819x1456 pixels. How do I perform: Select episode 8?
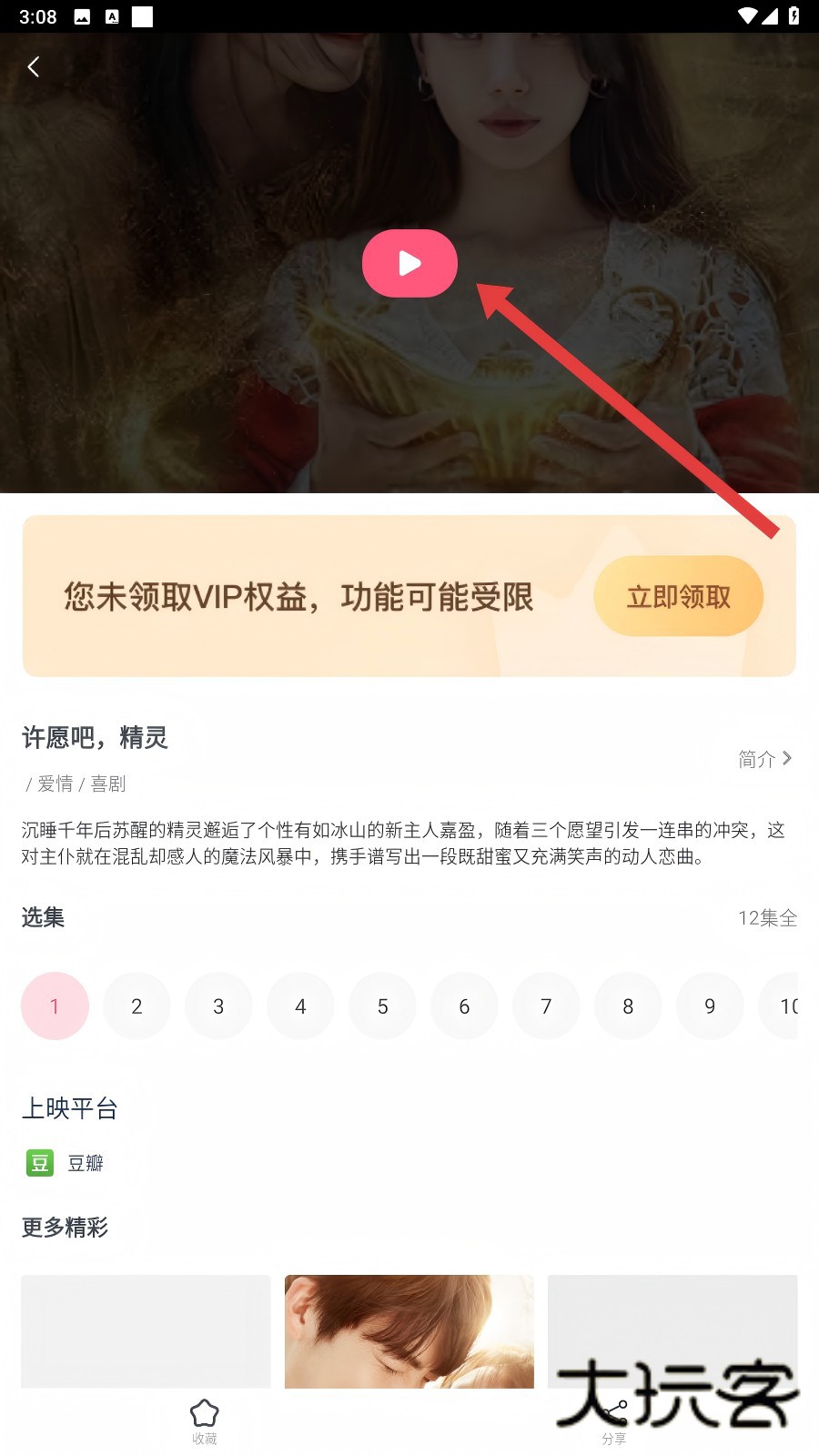pyautogui.click(x=628, y=1006)
